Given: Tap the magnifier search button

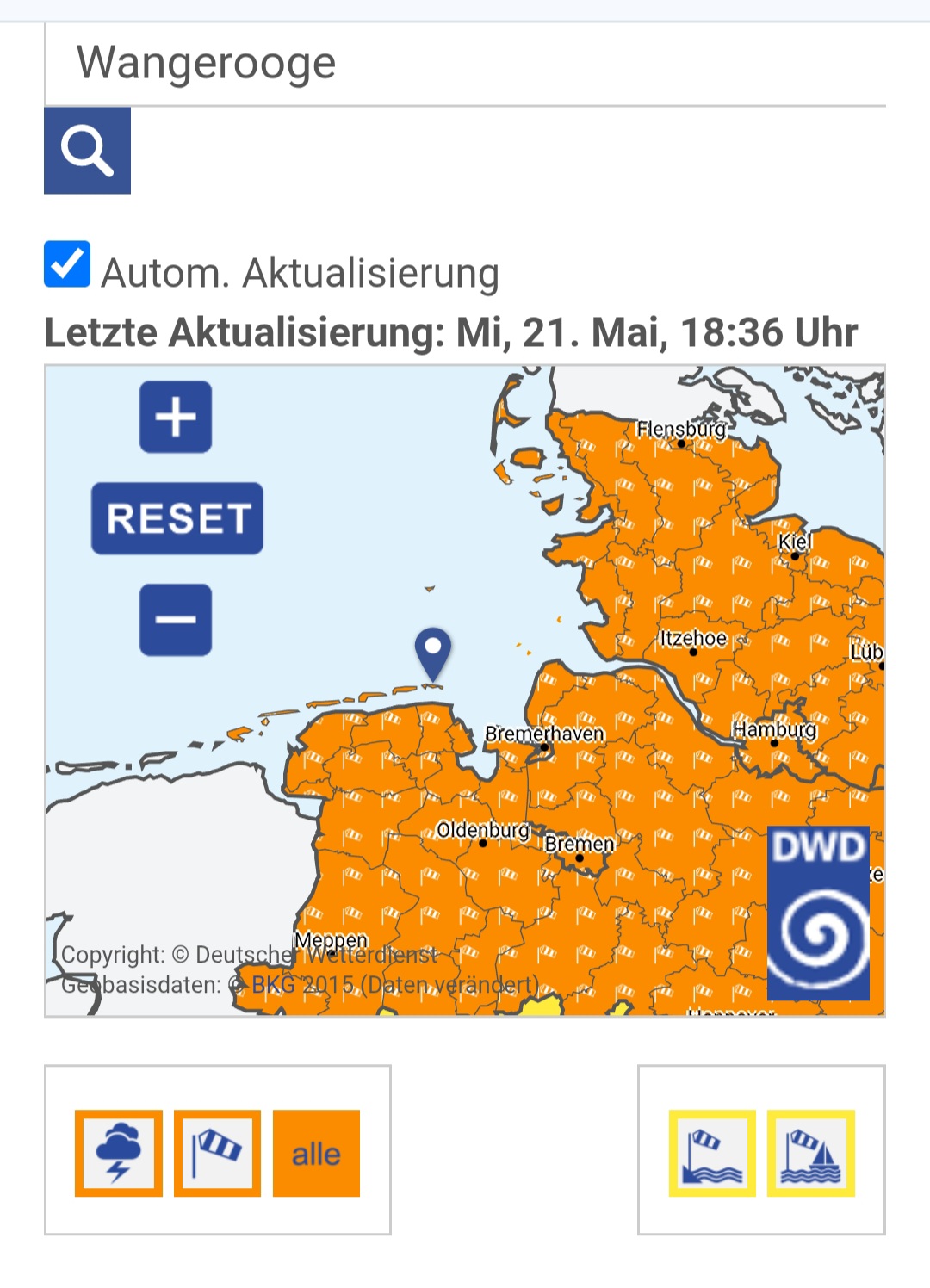Looking at the screenshot, I should tap(87, 151).
